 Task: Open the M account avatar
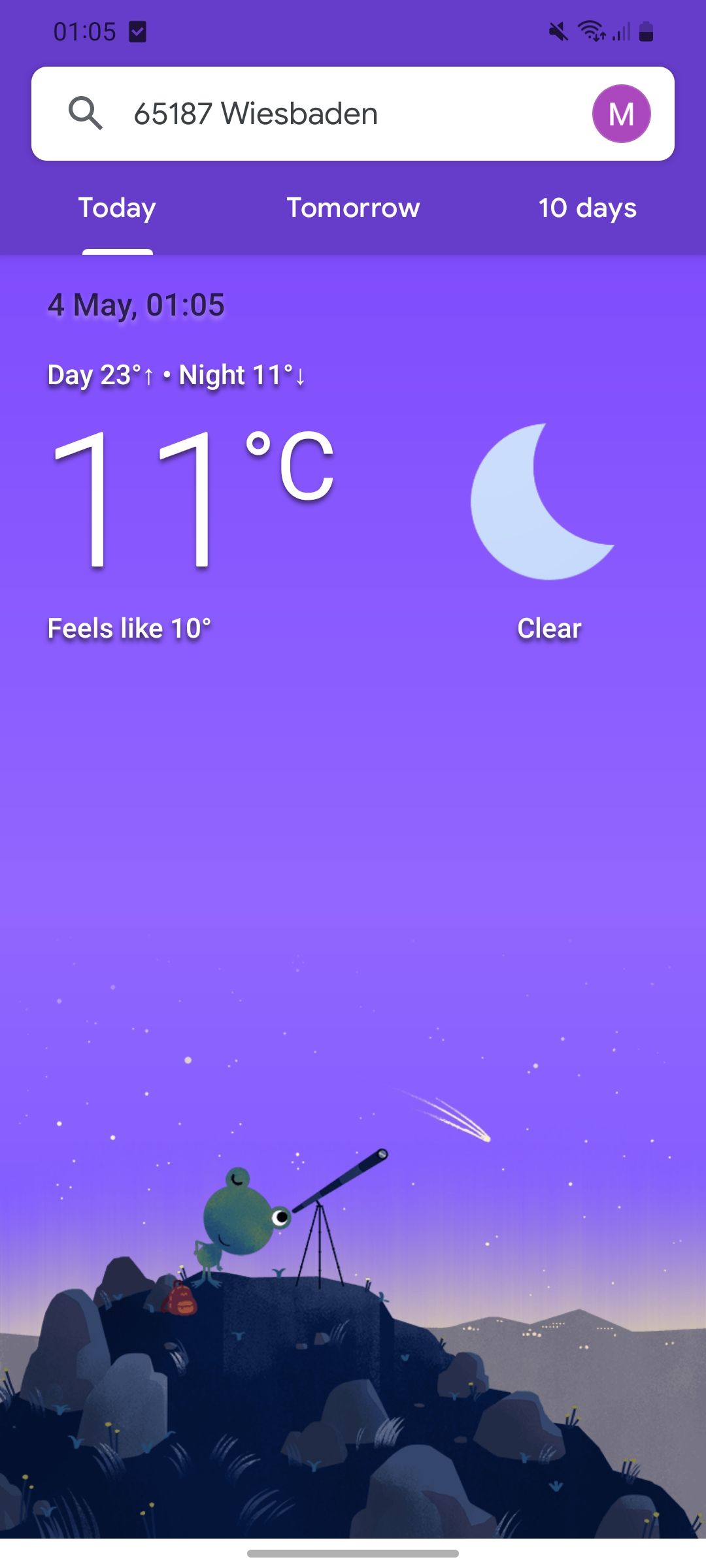click(621, 114)
